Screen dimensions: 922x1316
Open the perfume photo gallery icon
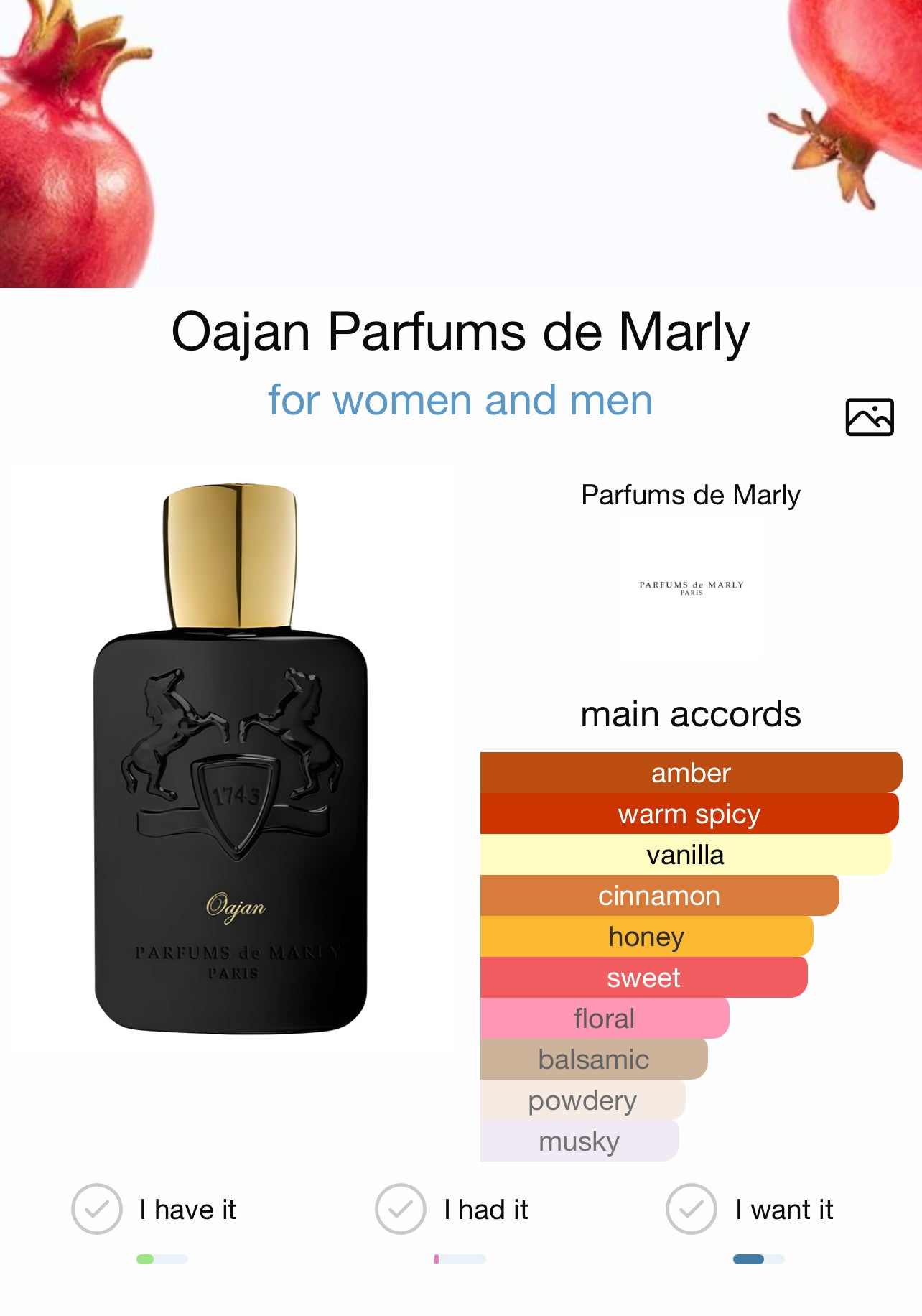click(x=869, y=417)
